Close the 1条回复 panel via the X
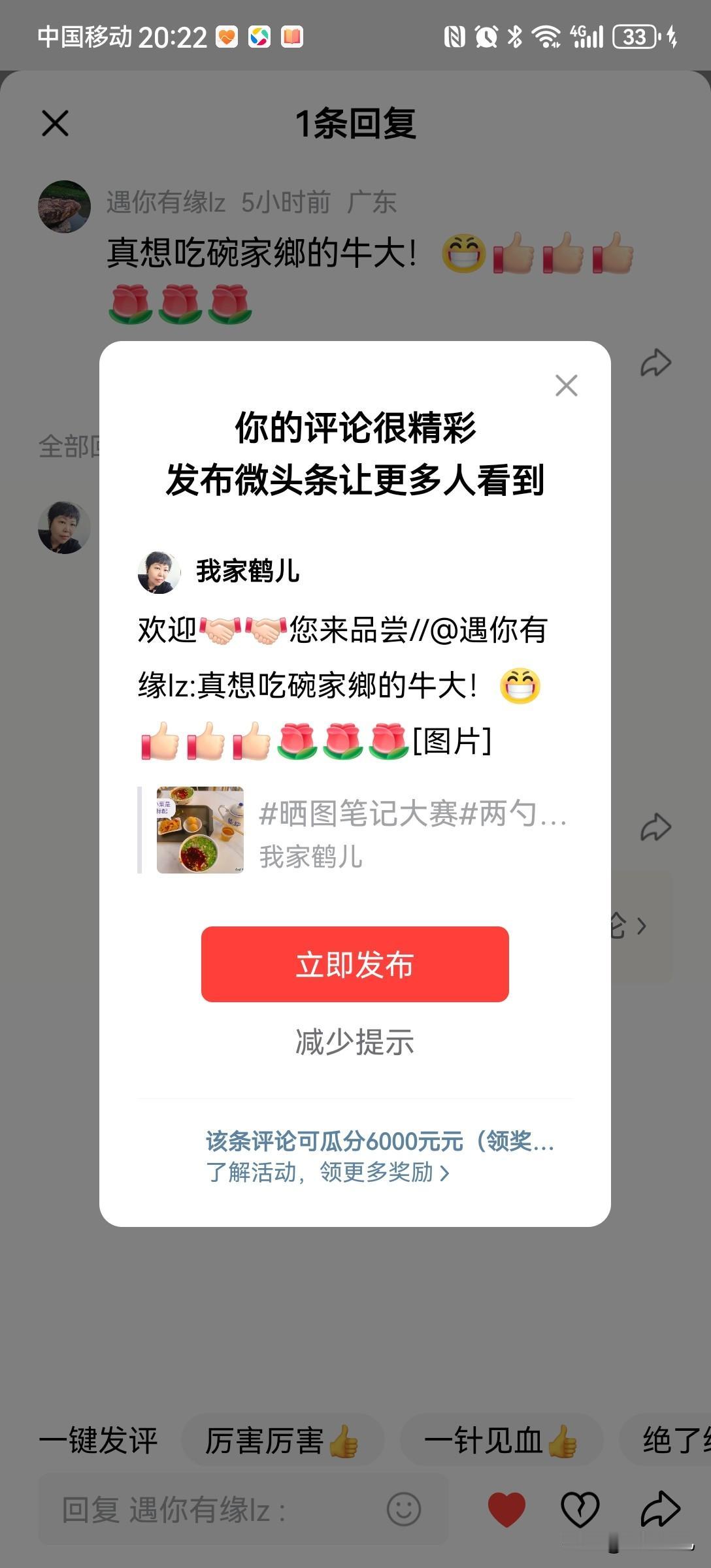 (x=56, y=124)
